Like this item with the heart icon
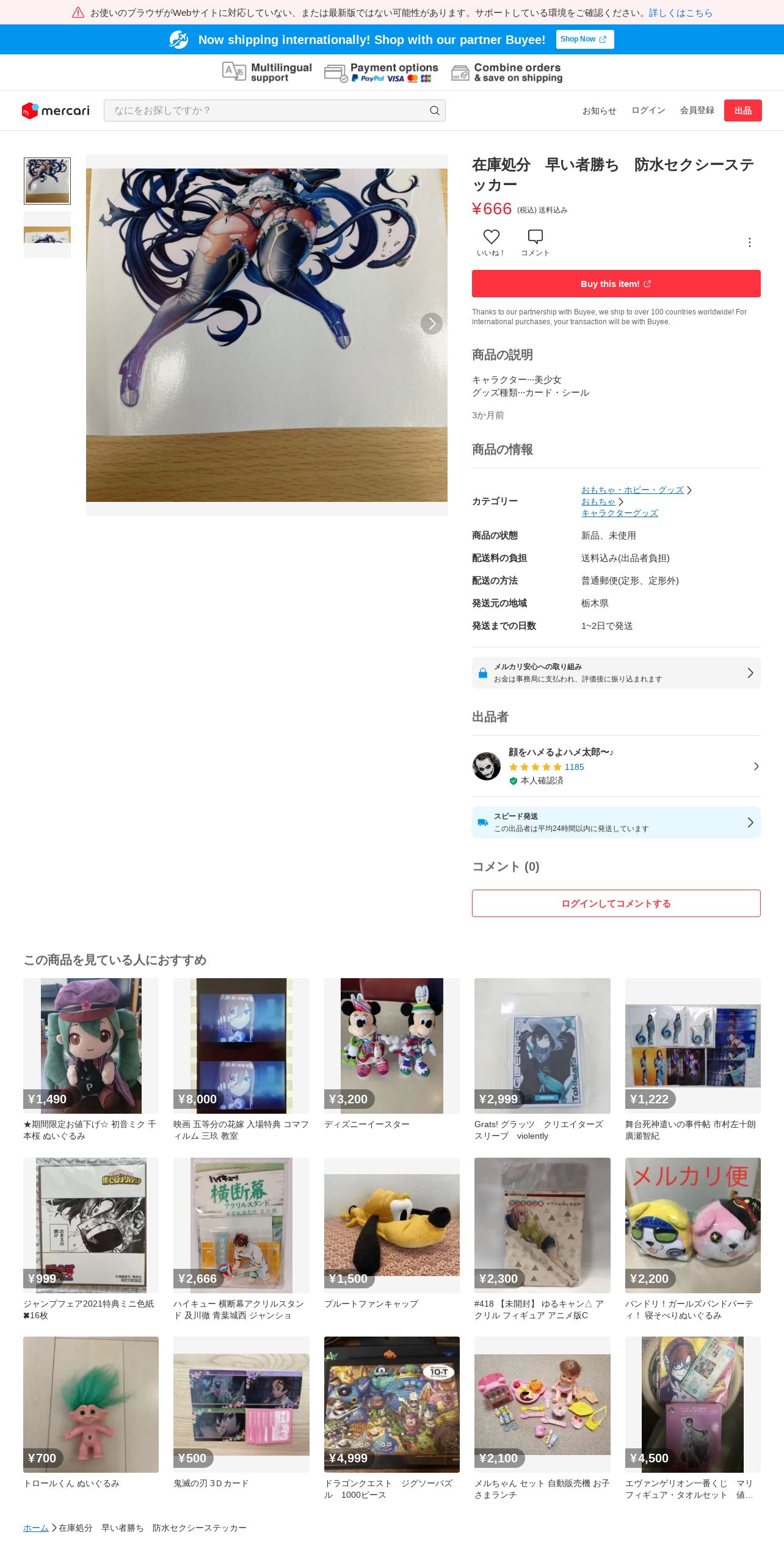Viewport: 784px width, 1568px height. tap(491, 238)
